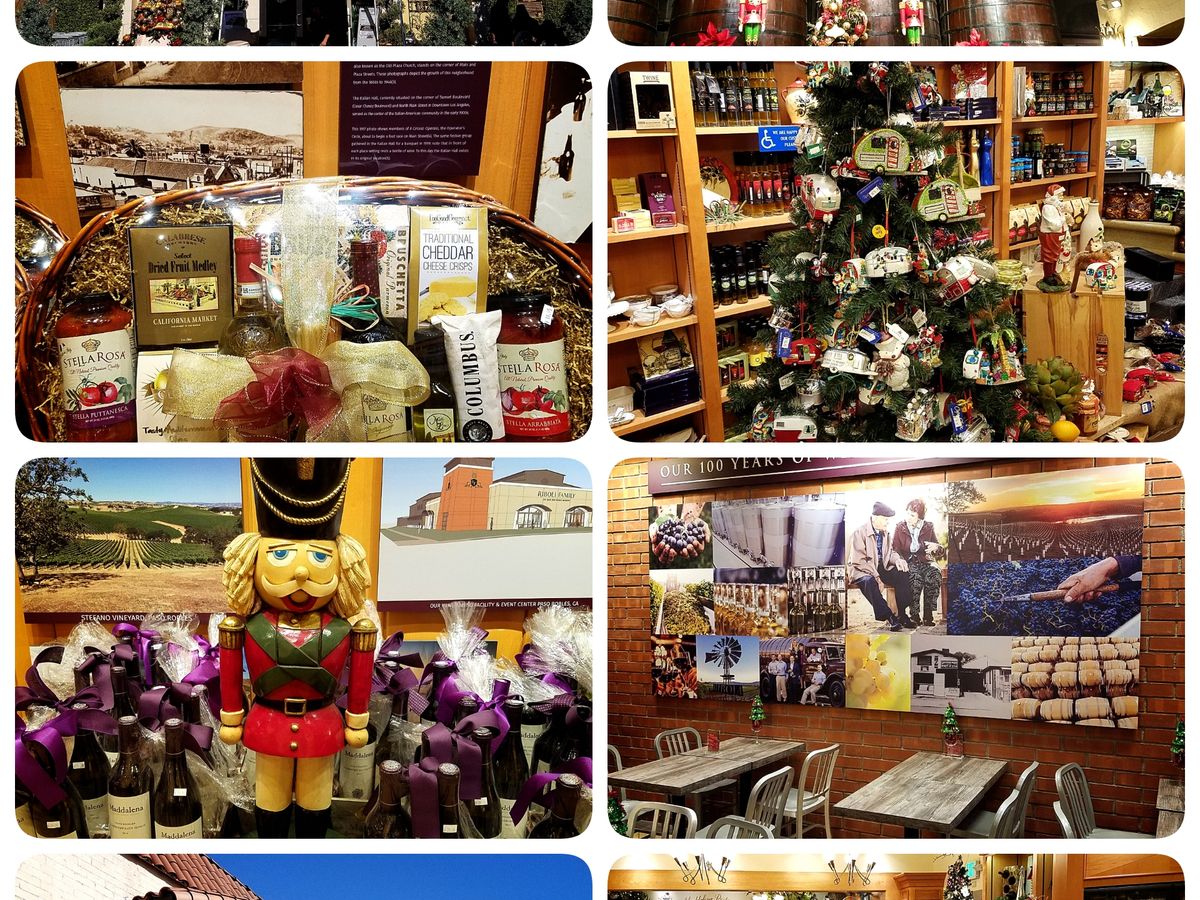Open the gift basket photo with Stella Rosa jars
This screenshot has height=900, width=1200.
pos(303,251)
